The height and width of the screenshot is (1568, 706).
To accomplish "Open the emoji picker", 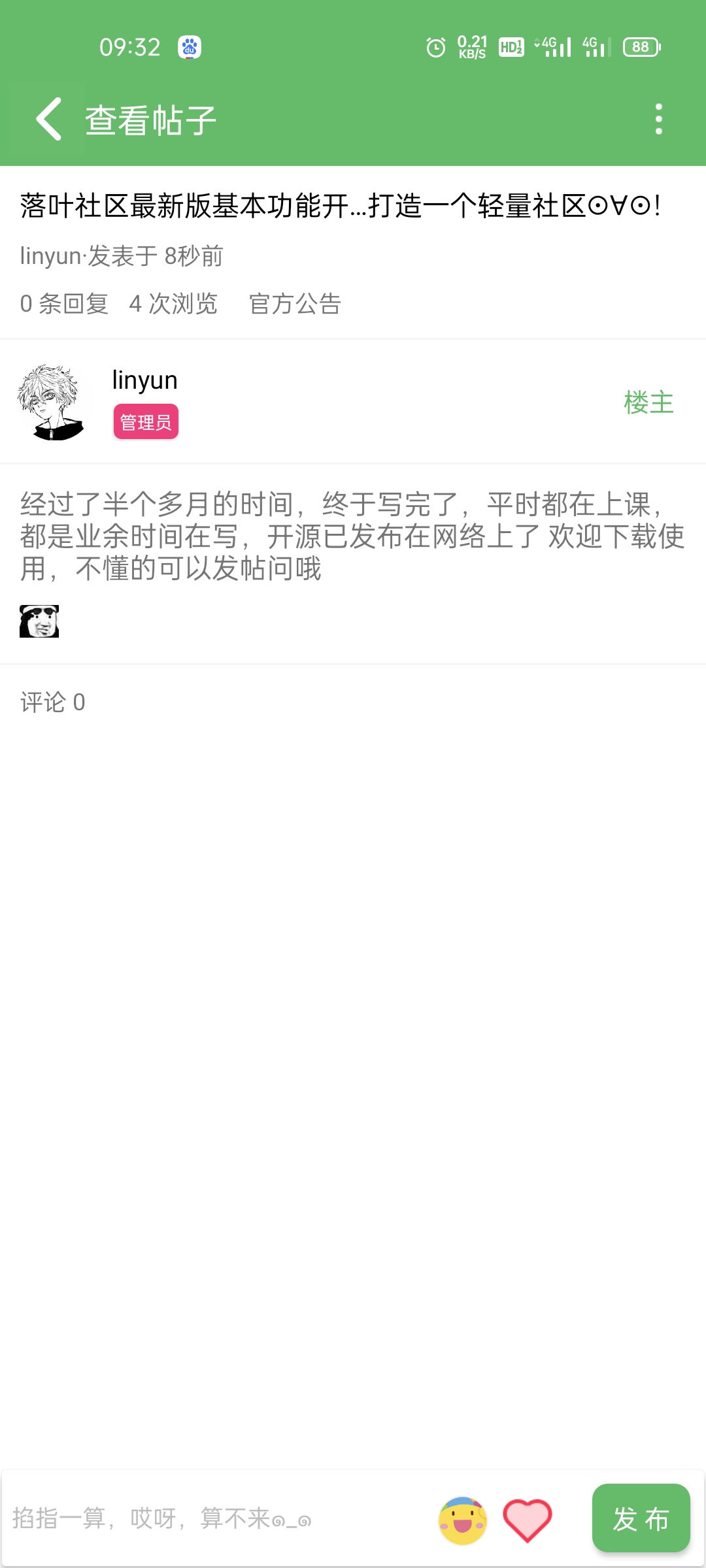I will pyautogui.click(x=462, y=1520).
